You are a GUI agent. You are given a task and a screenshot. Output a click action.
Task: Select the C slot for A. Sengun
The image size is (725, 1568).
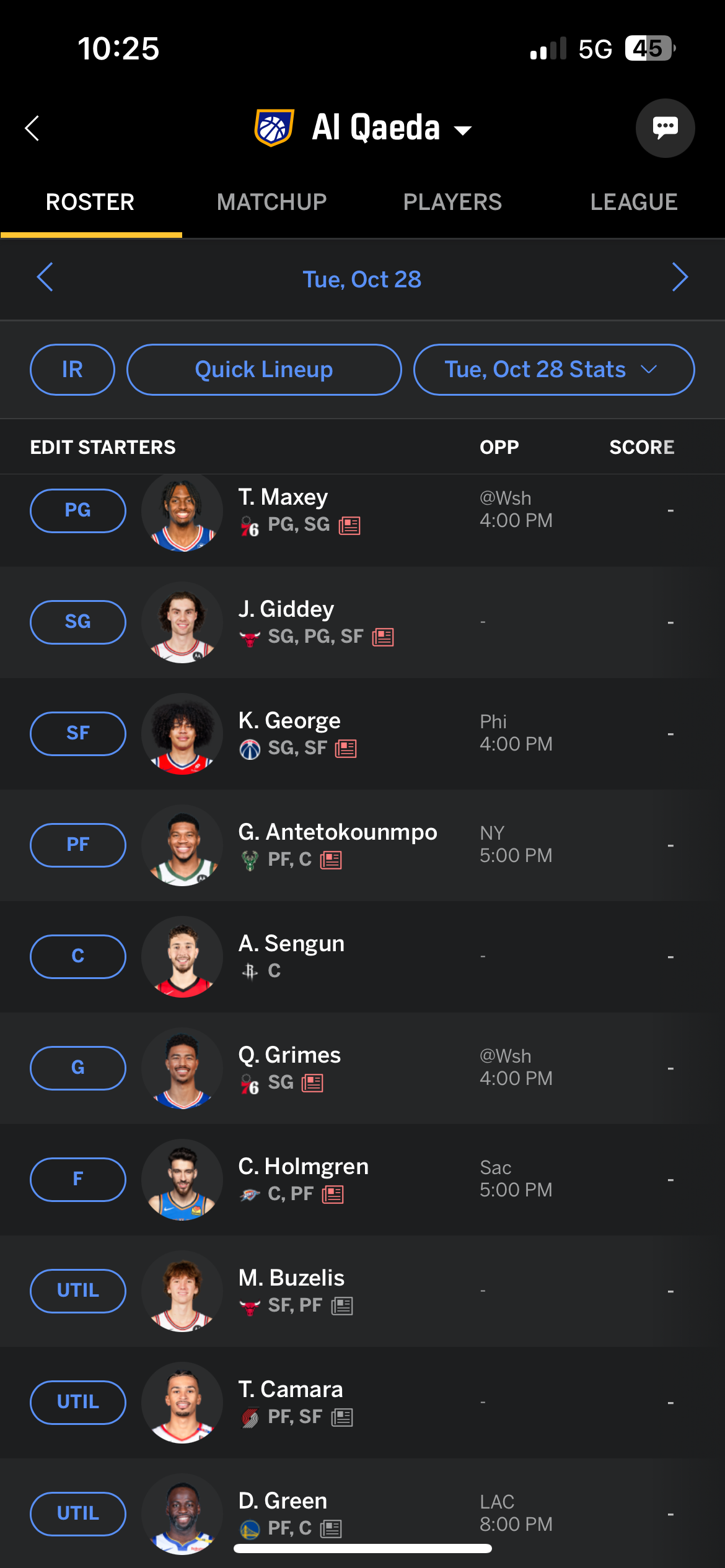pos(78,956)
